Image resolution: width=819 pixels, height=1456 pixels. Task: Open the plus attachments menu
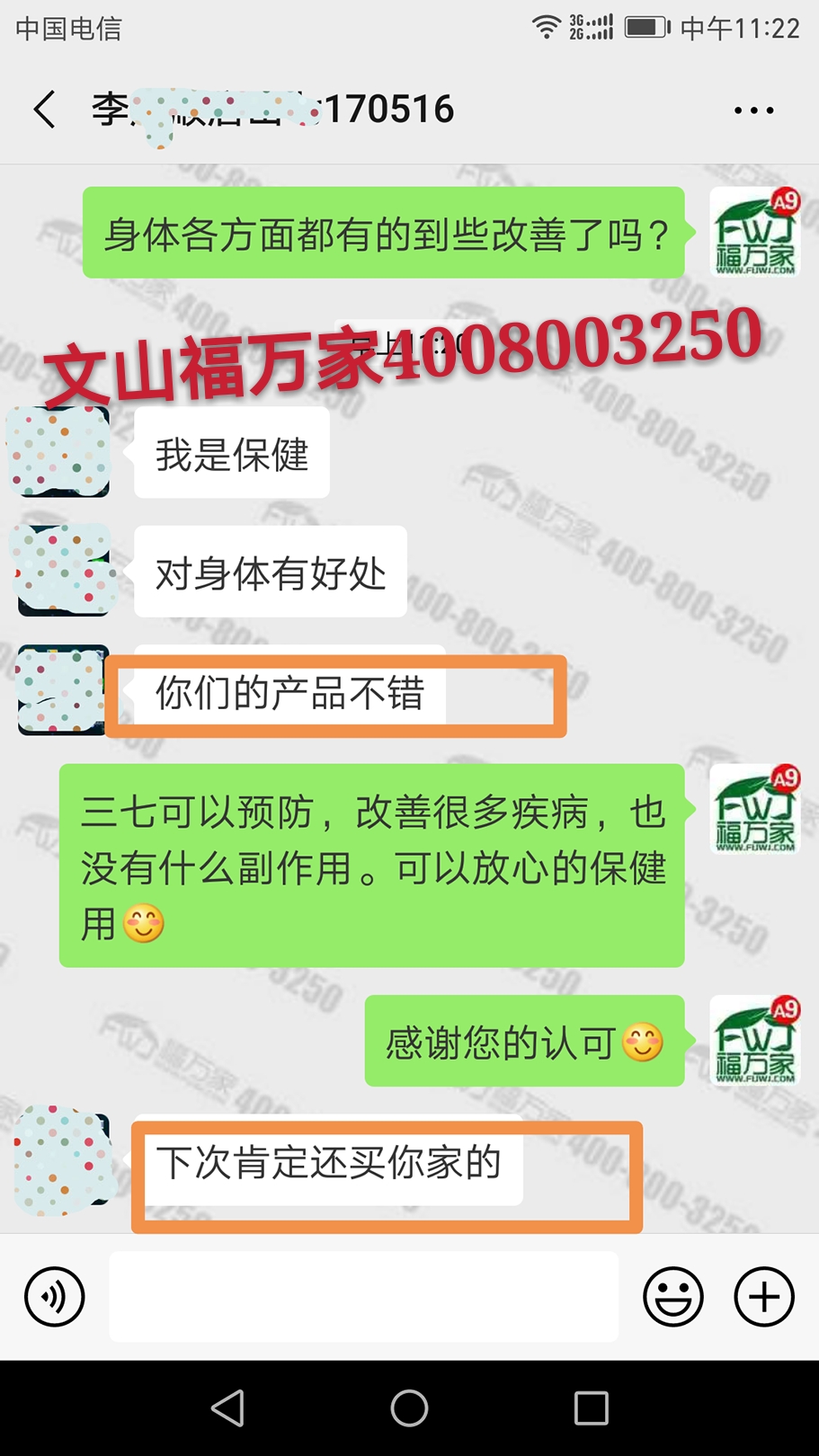(764, 1297)
